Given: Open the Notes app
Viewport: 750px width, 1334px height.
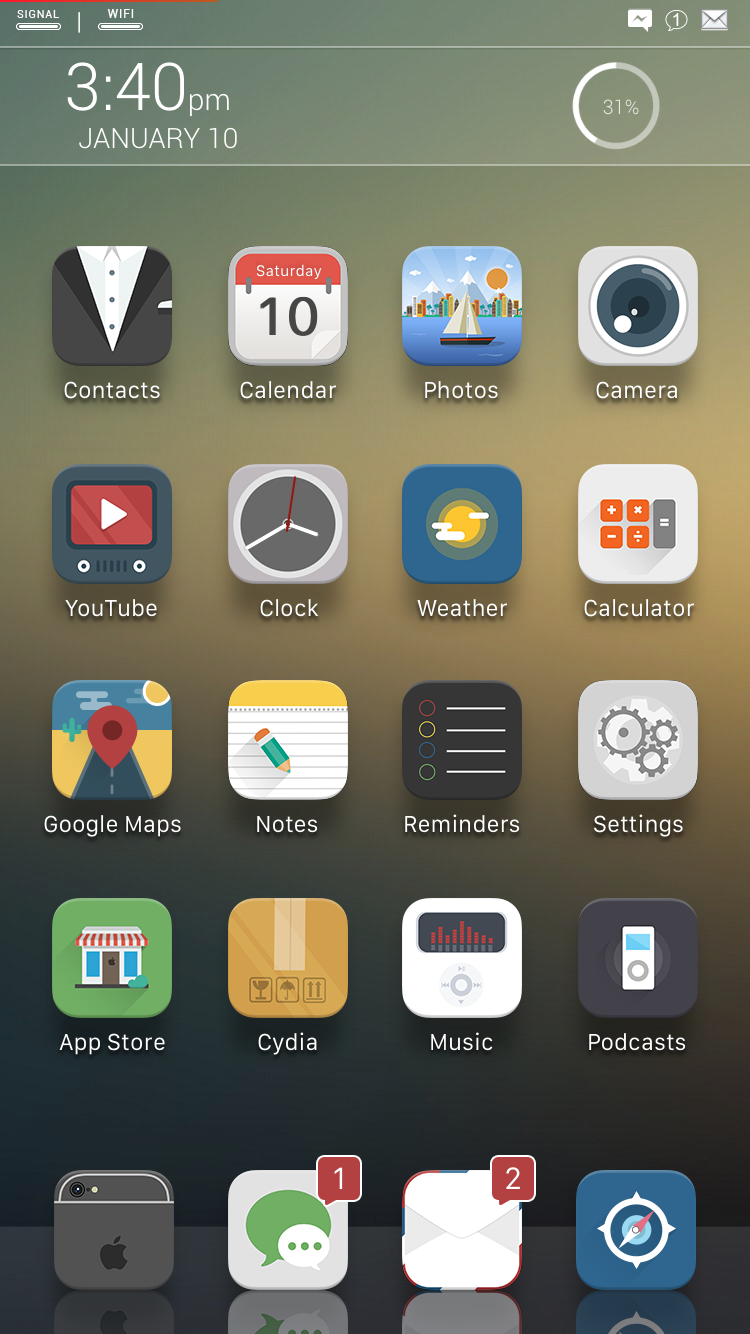Looking at the screenshot, I should pyautogui.click(x=288, y=740).
